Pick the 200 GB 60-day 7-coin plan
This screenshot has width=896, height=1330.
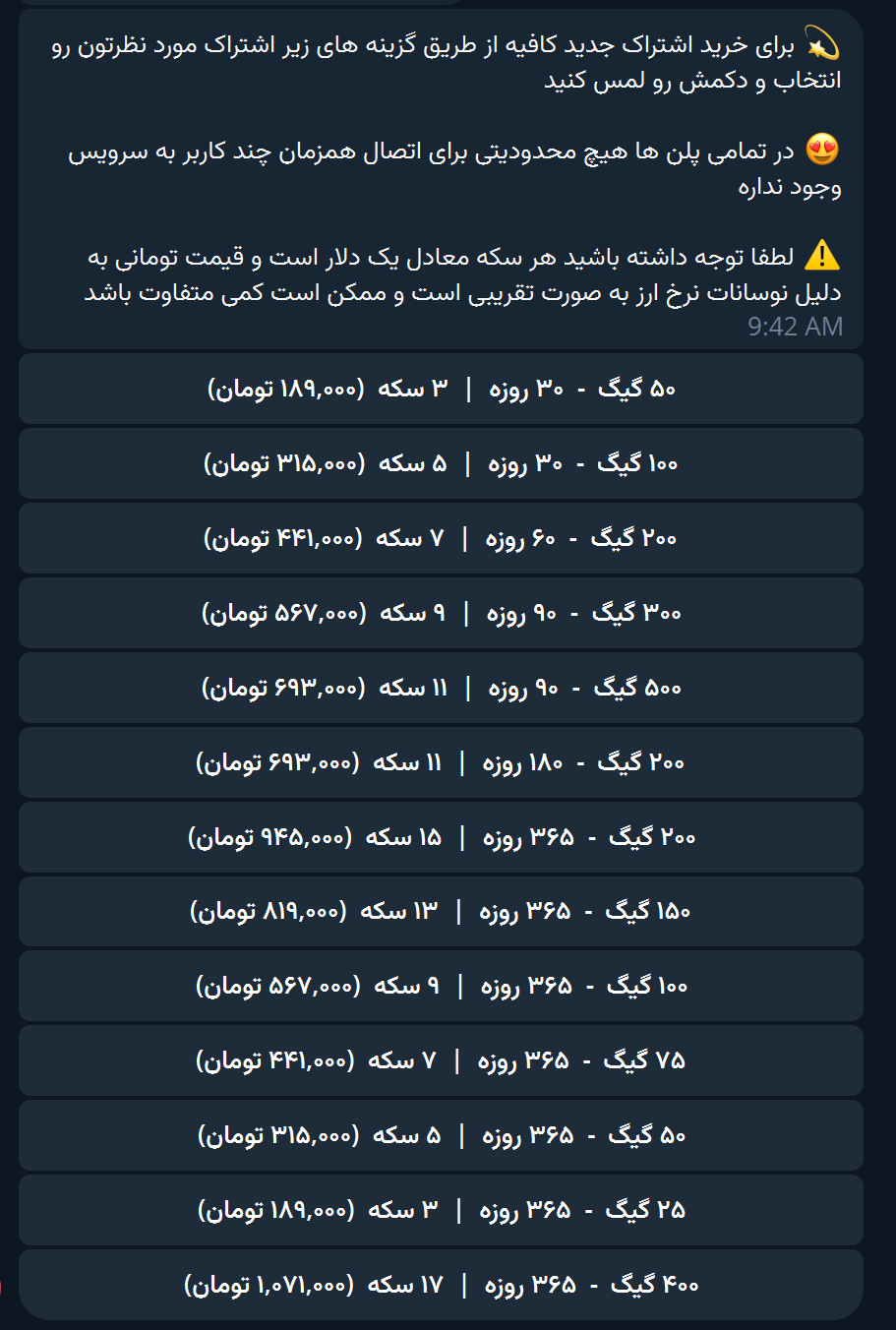pos(441,538)
